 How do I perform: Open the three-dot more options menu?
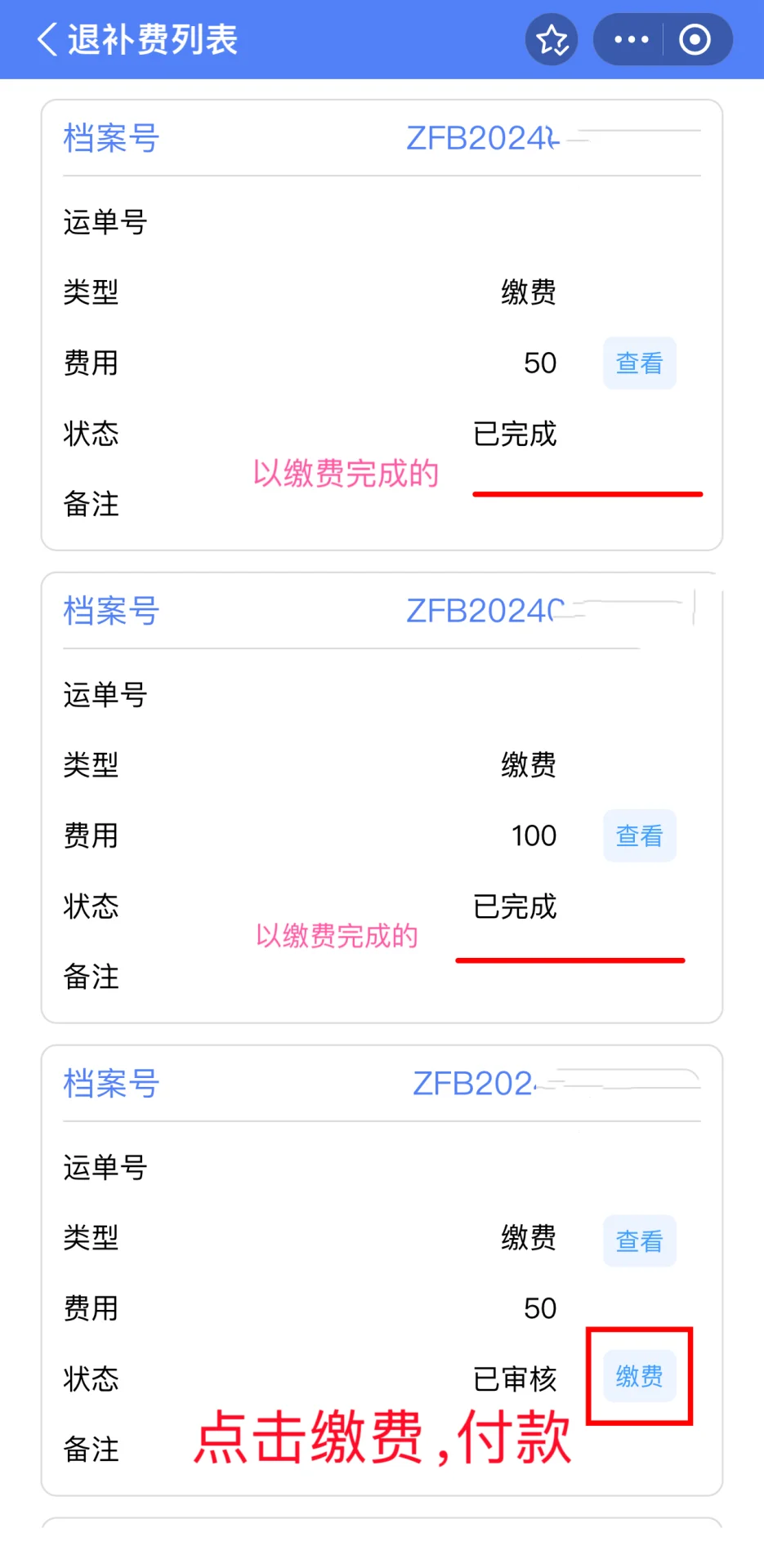[x=631, y=39]
